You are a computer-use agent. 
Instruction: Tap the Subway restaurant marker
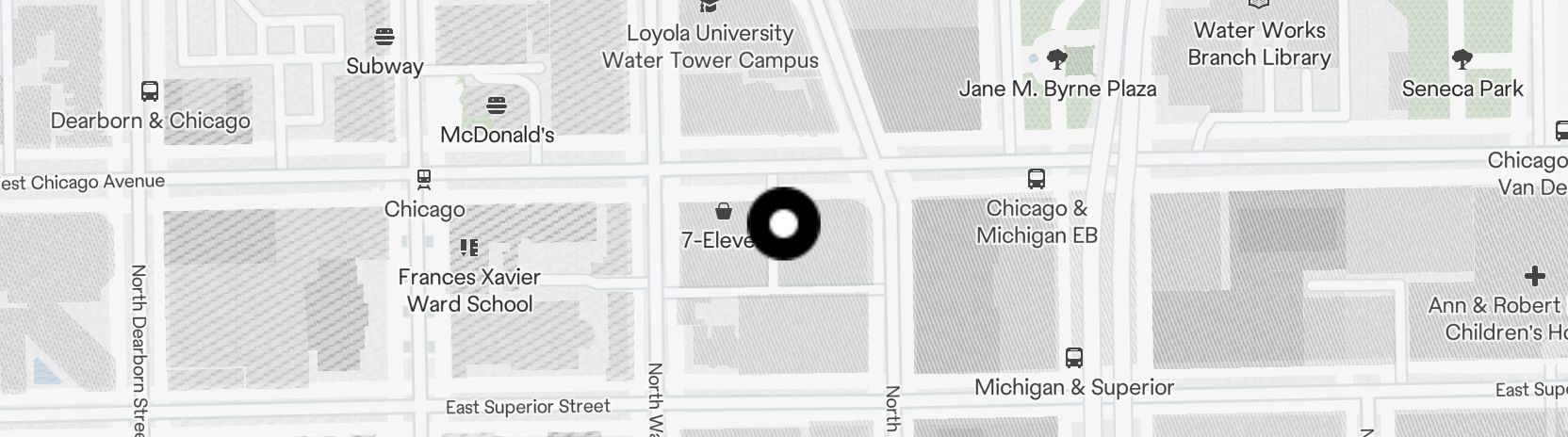pos(384,37)
